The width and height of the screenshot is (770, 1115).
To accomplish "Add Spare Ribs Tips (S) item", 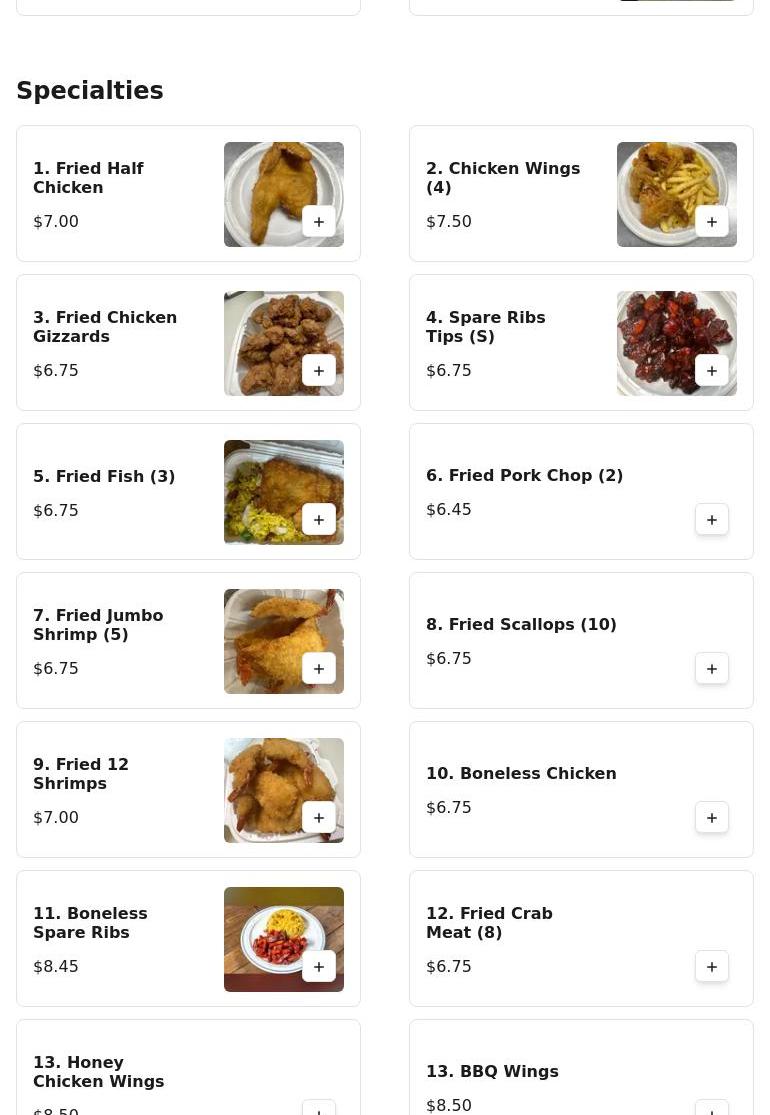I will point(712,371).
